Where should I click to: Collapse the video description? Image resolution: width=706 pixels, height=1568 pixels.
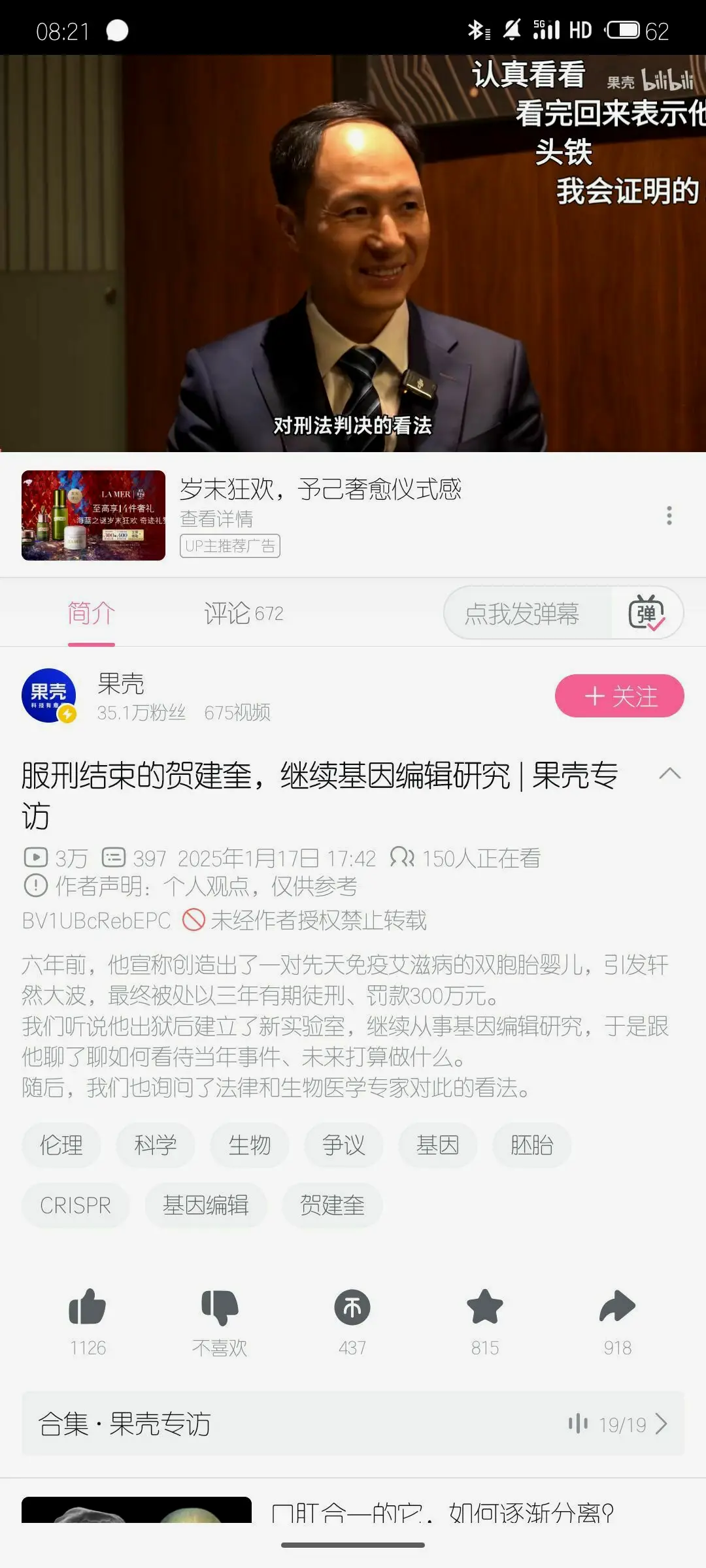669,774
